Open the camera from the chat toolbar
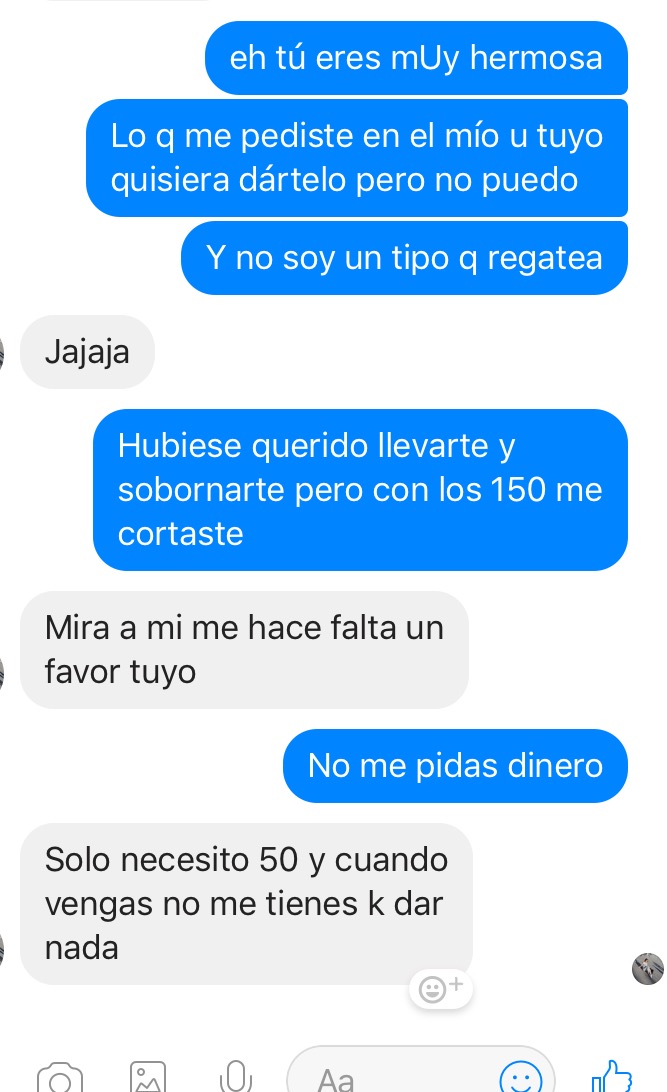The image size is (667, 1092). [x=60, y=1078]
